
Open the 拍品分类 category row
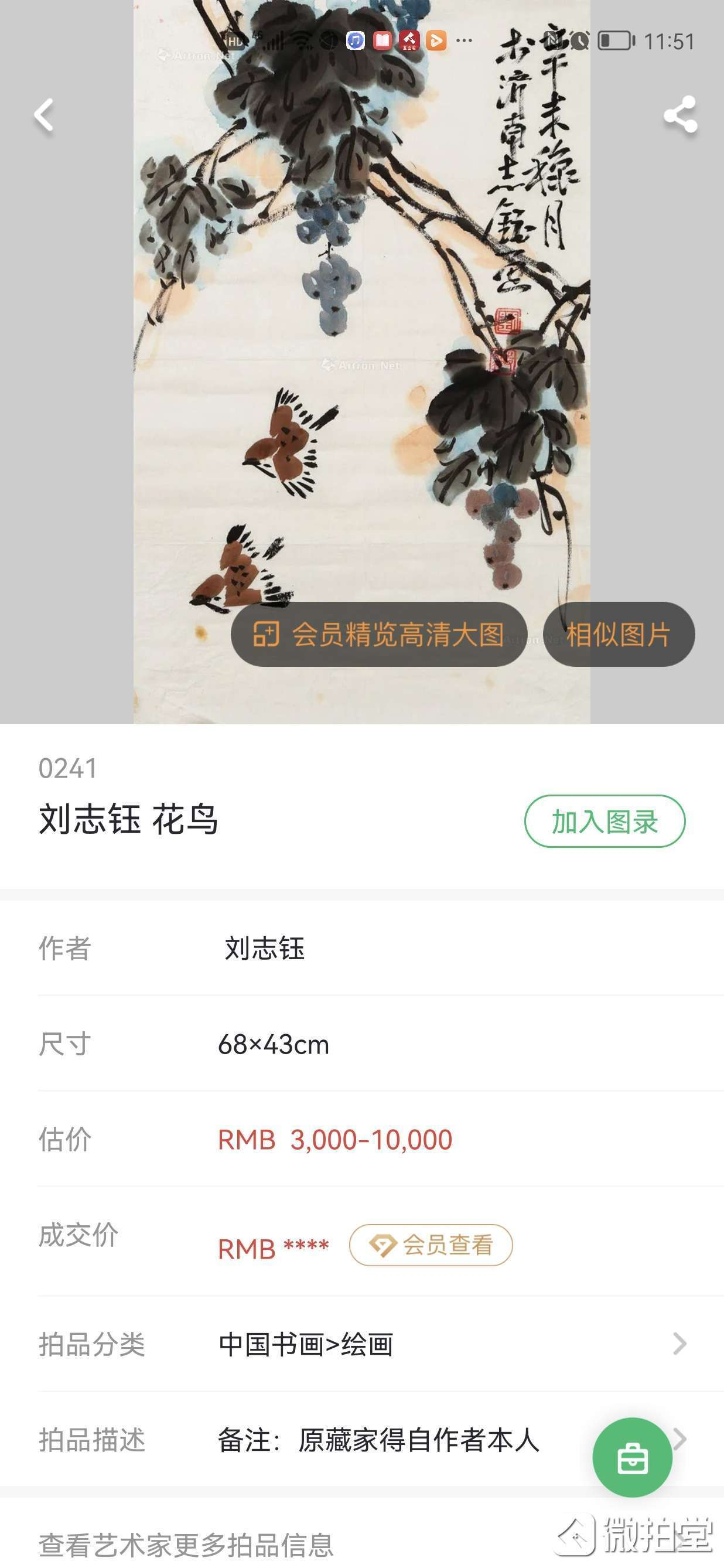click(x=362, y=1344)
